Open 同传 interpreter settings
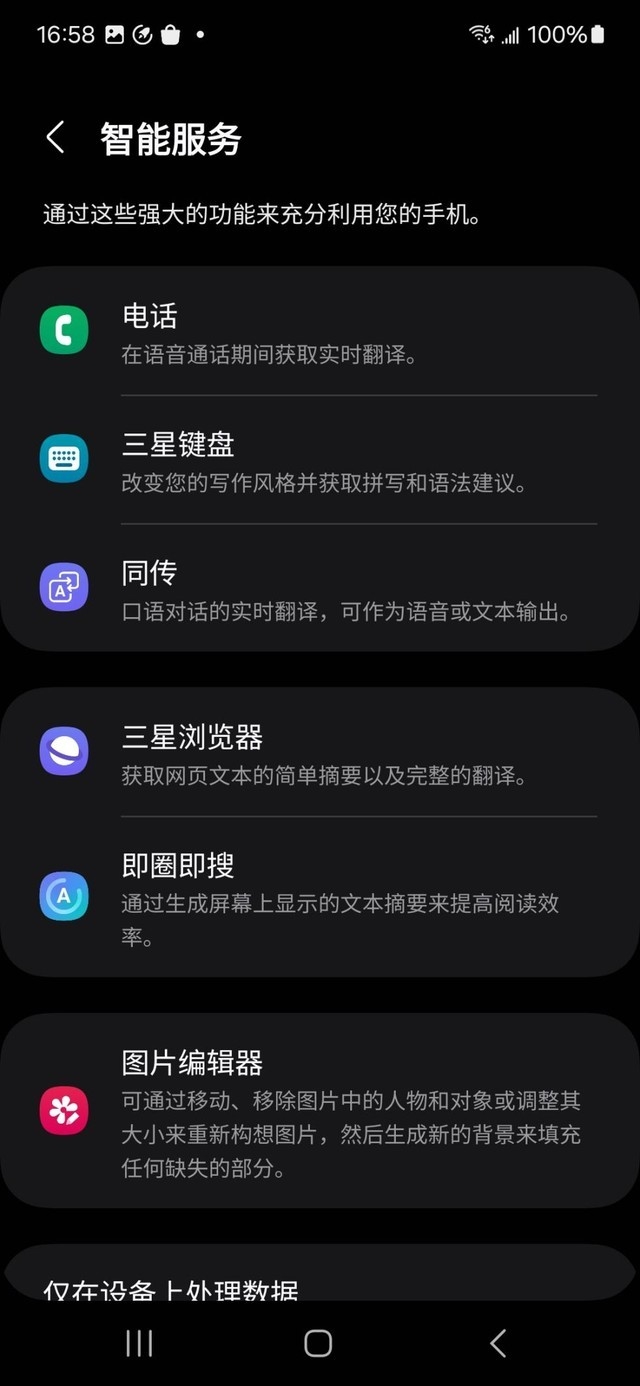640x1386 pixels. 320,589
